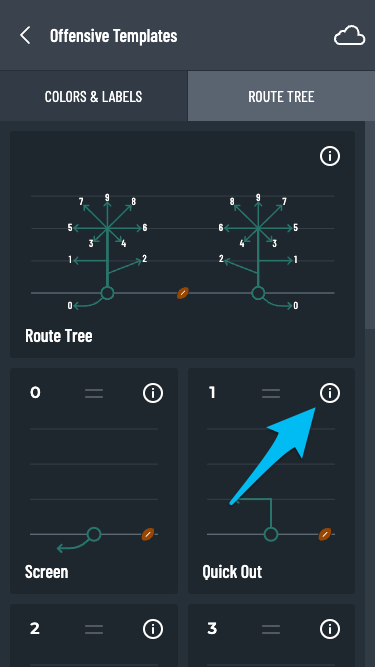Tap the reorder handle on route 2

(94, 630)
